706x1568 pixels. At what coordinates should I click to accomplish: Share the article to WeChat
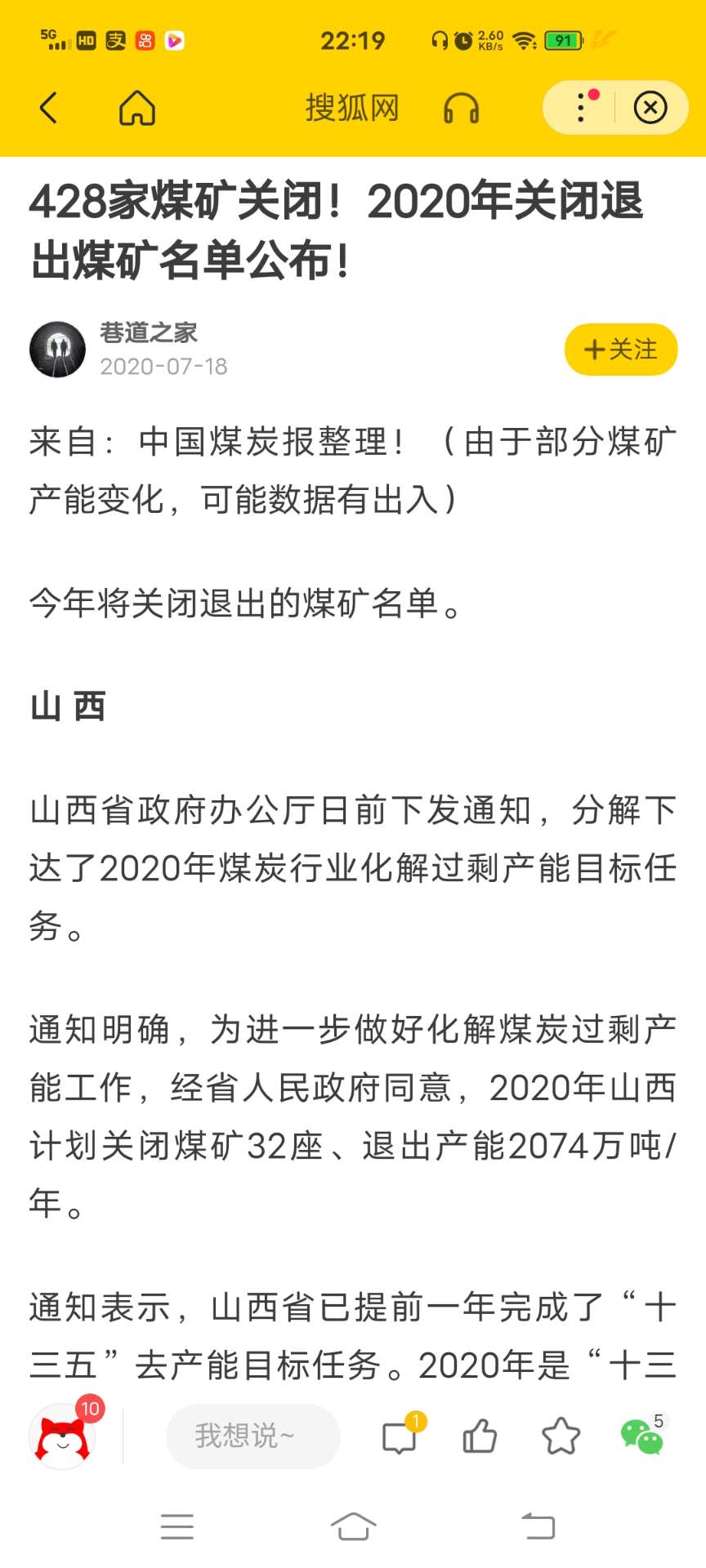(641, 1437)
